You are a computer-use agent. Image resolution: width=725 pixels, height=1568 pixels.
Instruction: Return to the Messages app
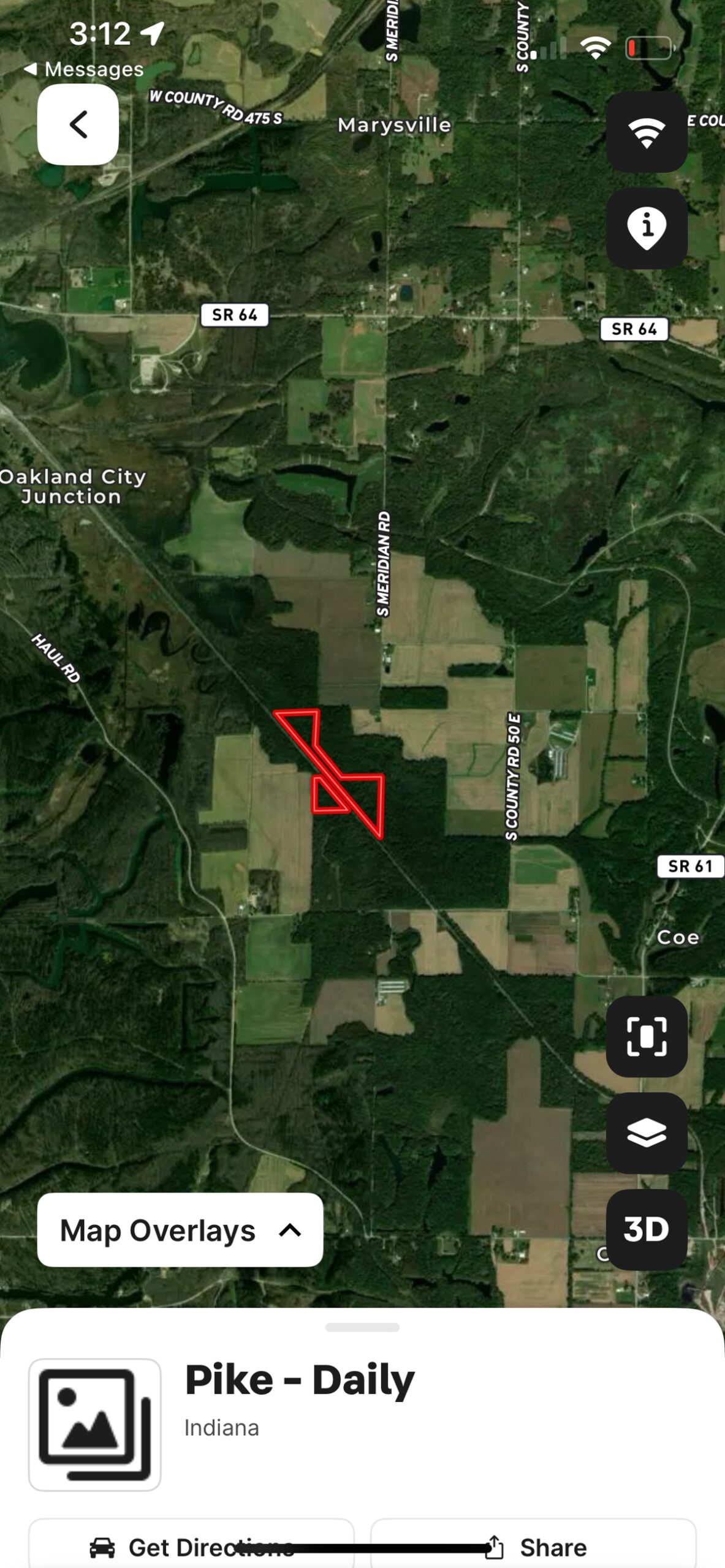[83, 69]
